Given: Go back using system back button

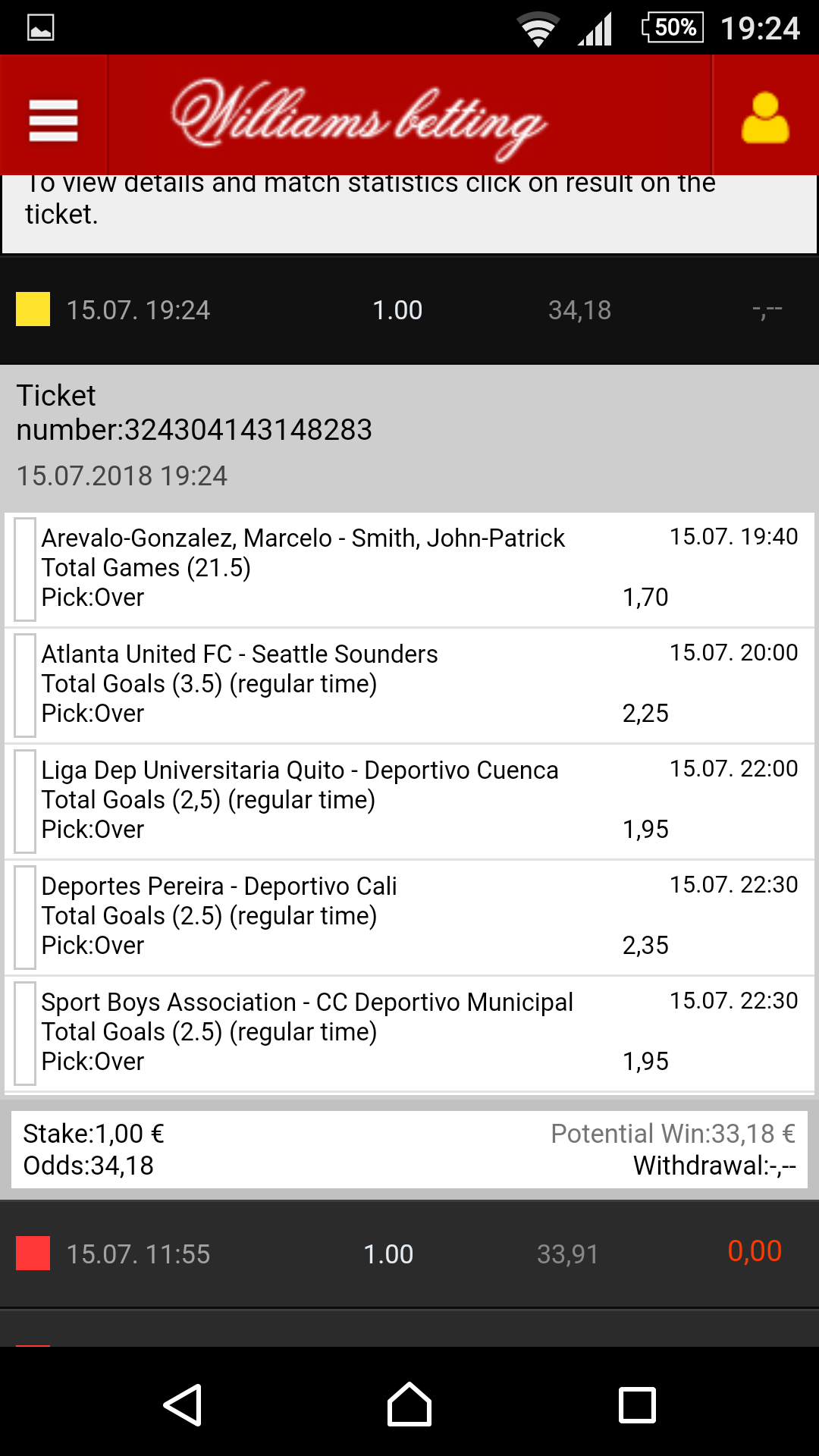Looking at the screenshot, I should point(183,1404).
